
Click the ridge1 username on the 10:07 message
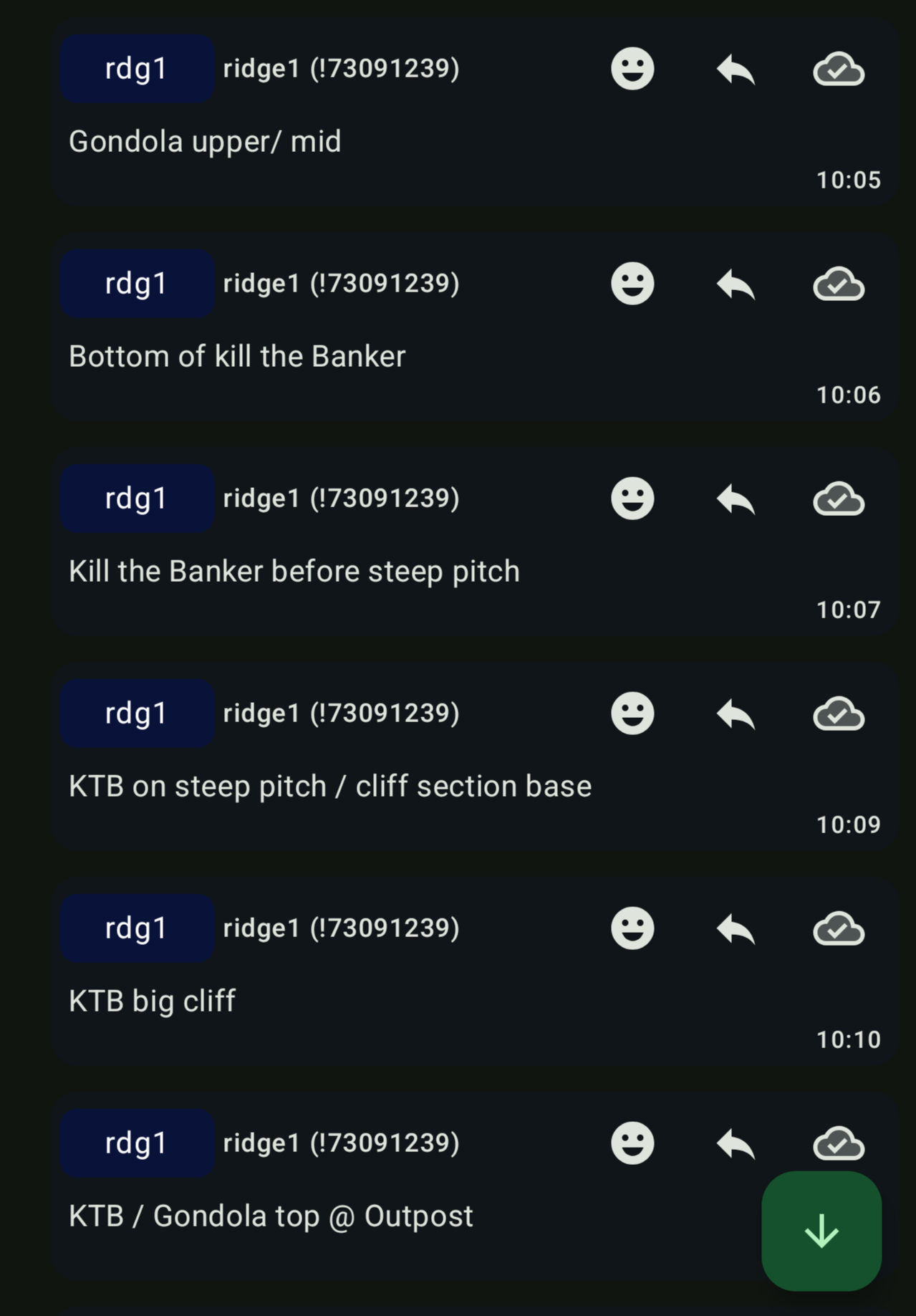point(340,499)
